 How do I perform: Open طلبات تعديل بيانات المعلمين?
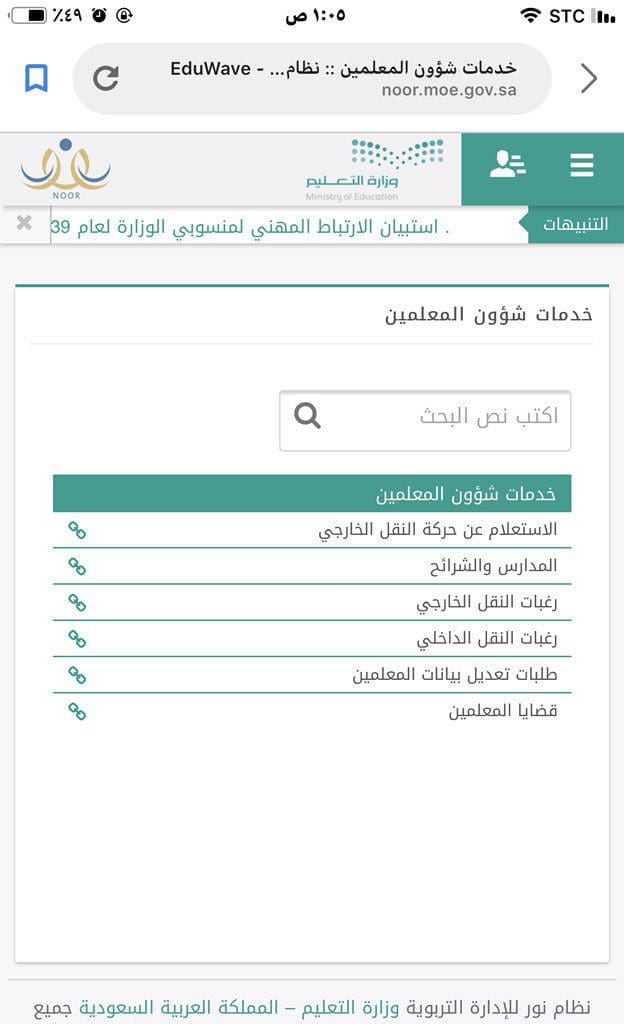point(312,674)
